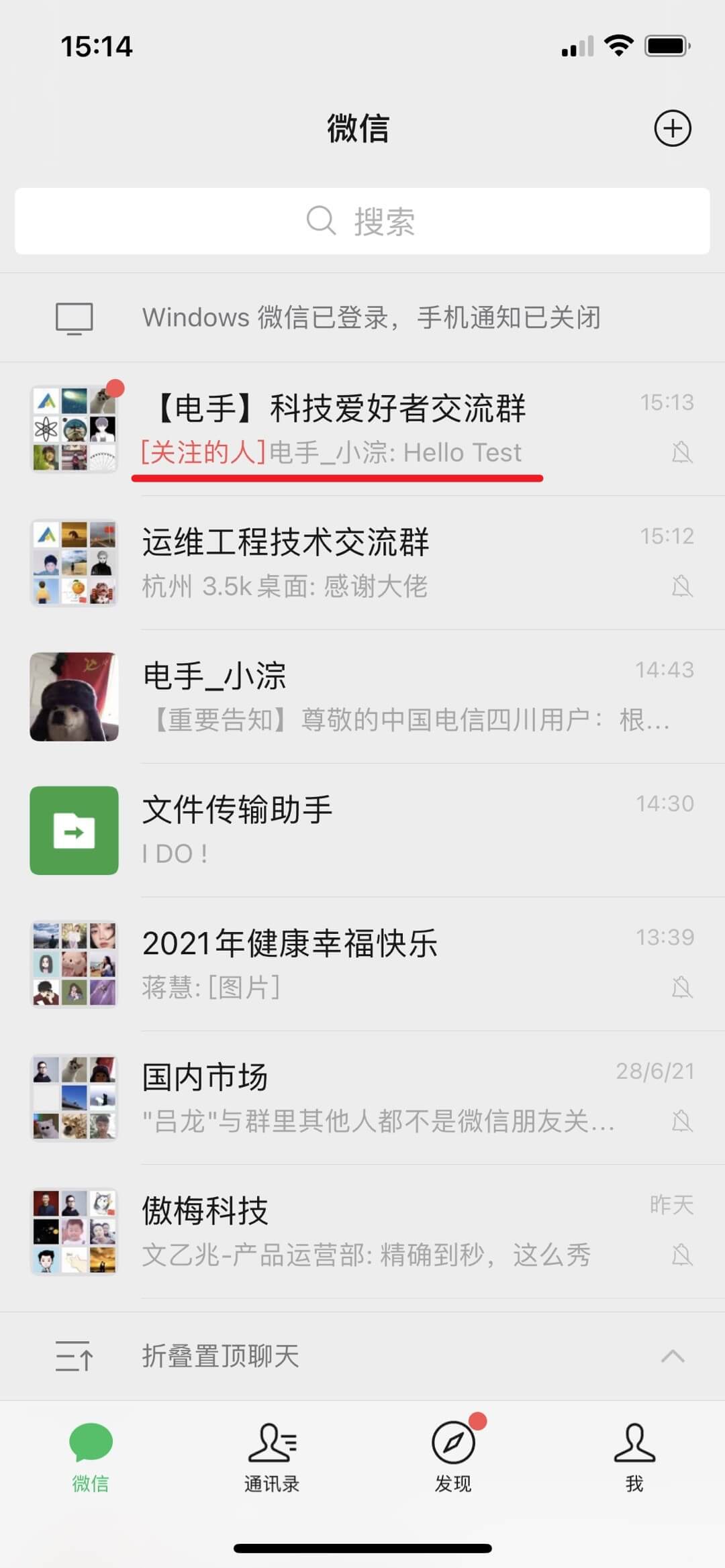Open the 国内市场 group chat
Screen dimensions: 725x1568
click(x=362, y=1098)
